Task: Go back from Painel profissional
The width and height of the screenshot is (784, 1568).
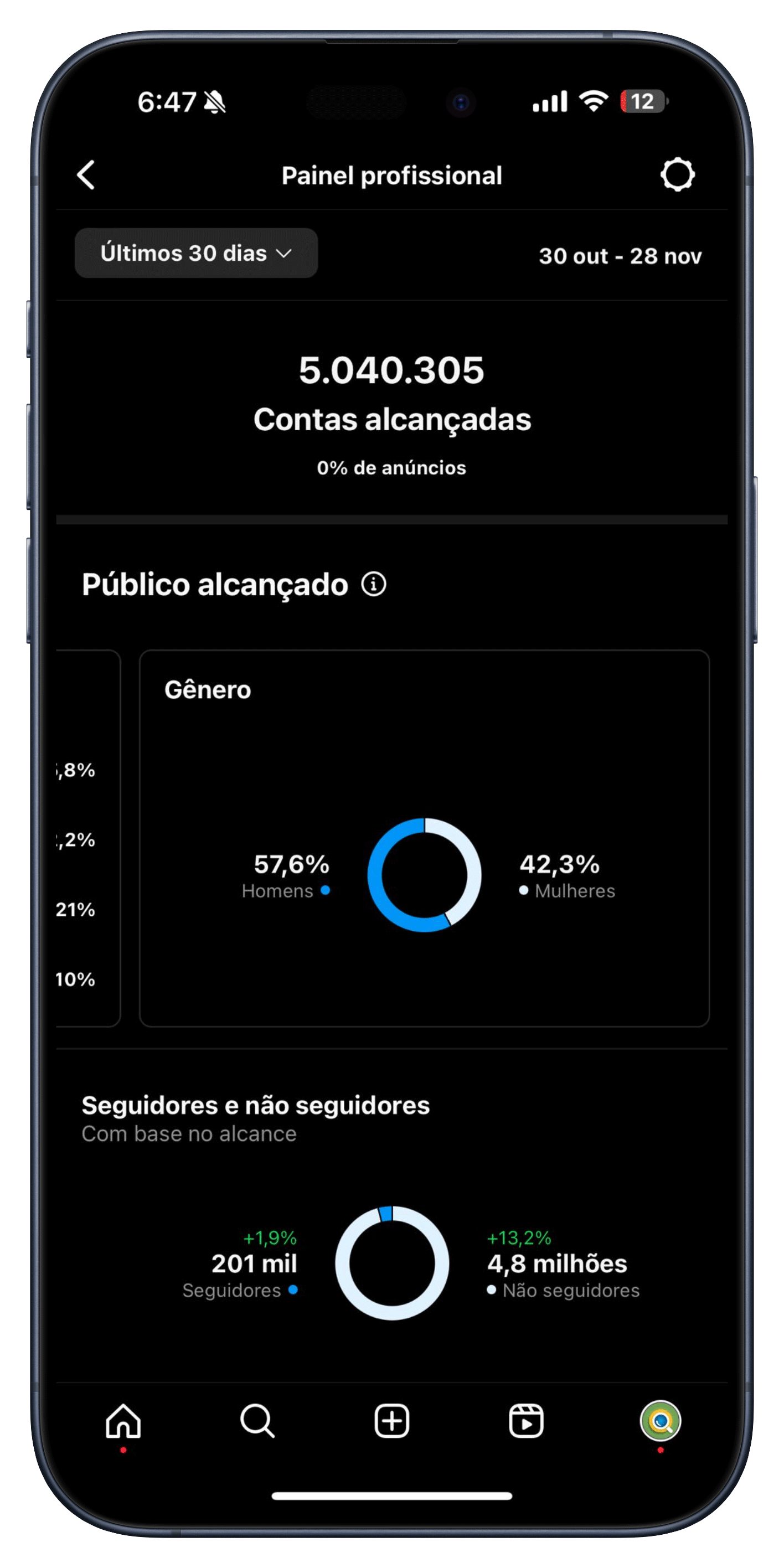Action: (86, 176)
